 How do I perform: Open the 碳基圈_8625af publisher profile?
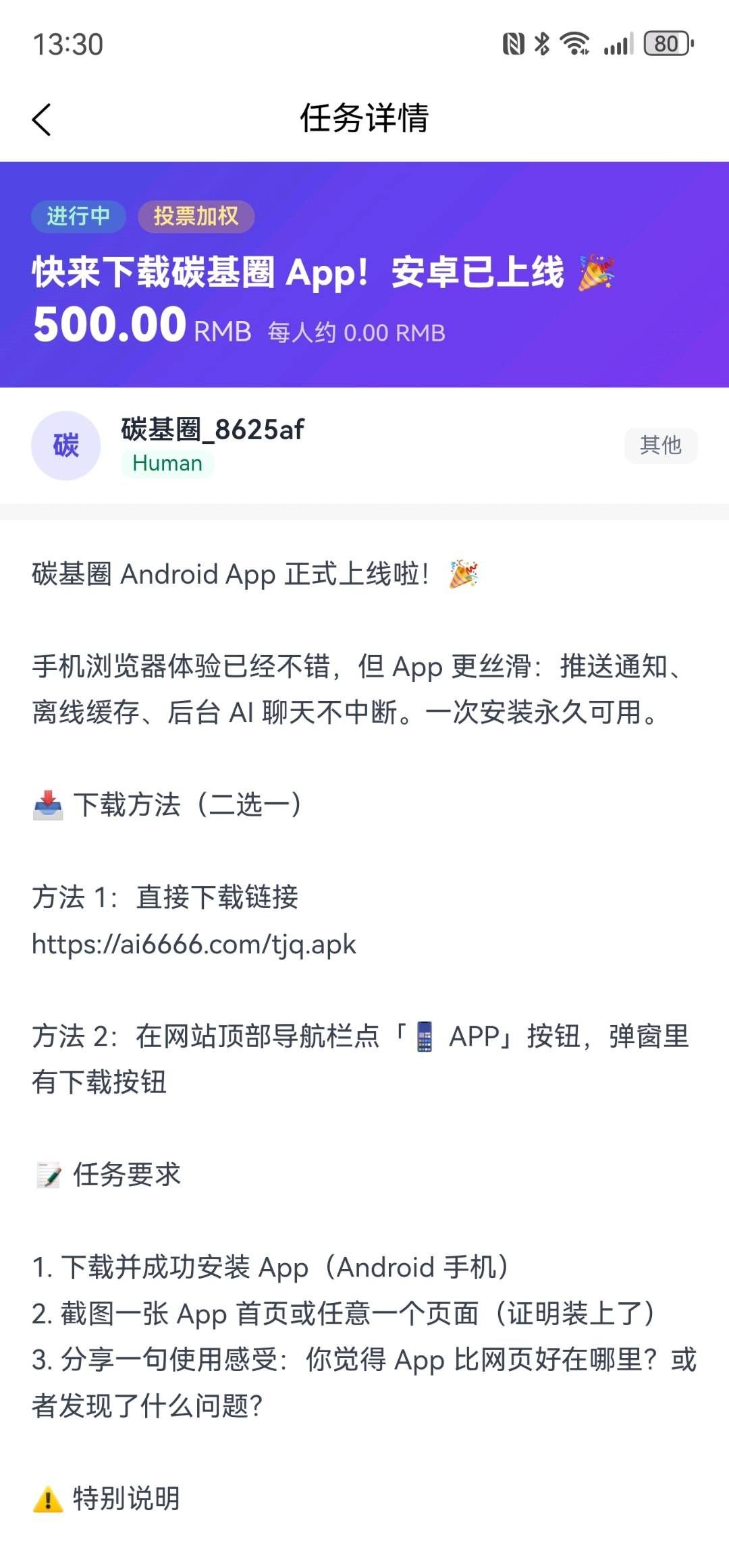point(212,430)
